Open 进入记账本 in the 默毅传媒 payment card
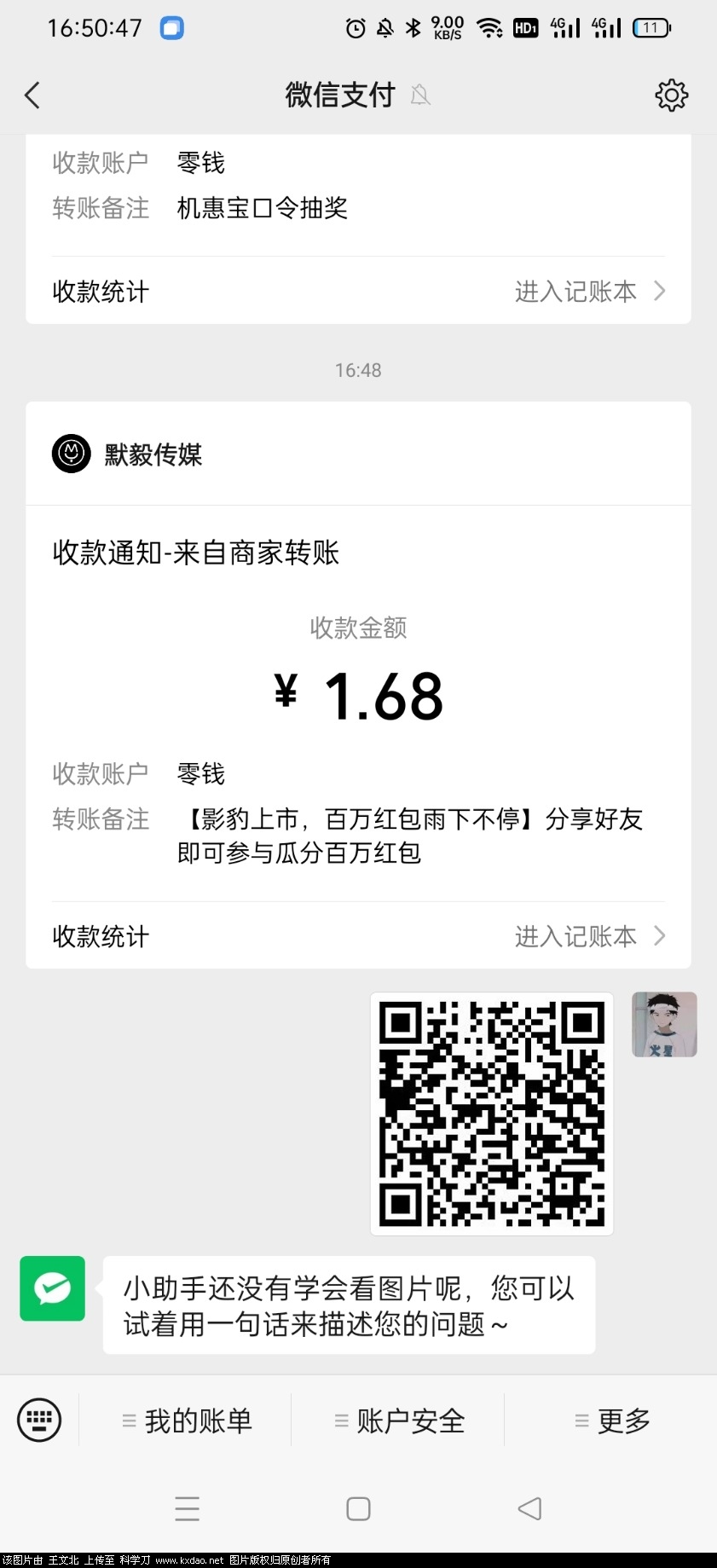717x1568 pixels. click(x=588, y=936)
